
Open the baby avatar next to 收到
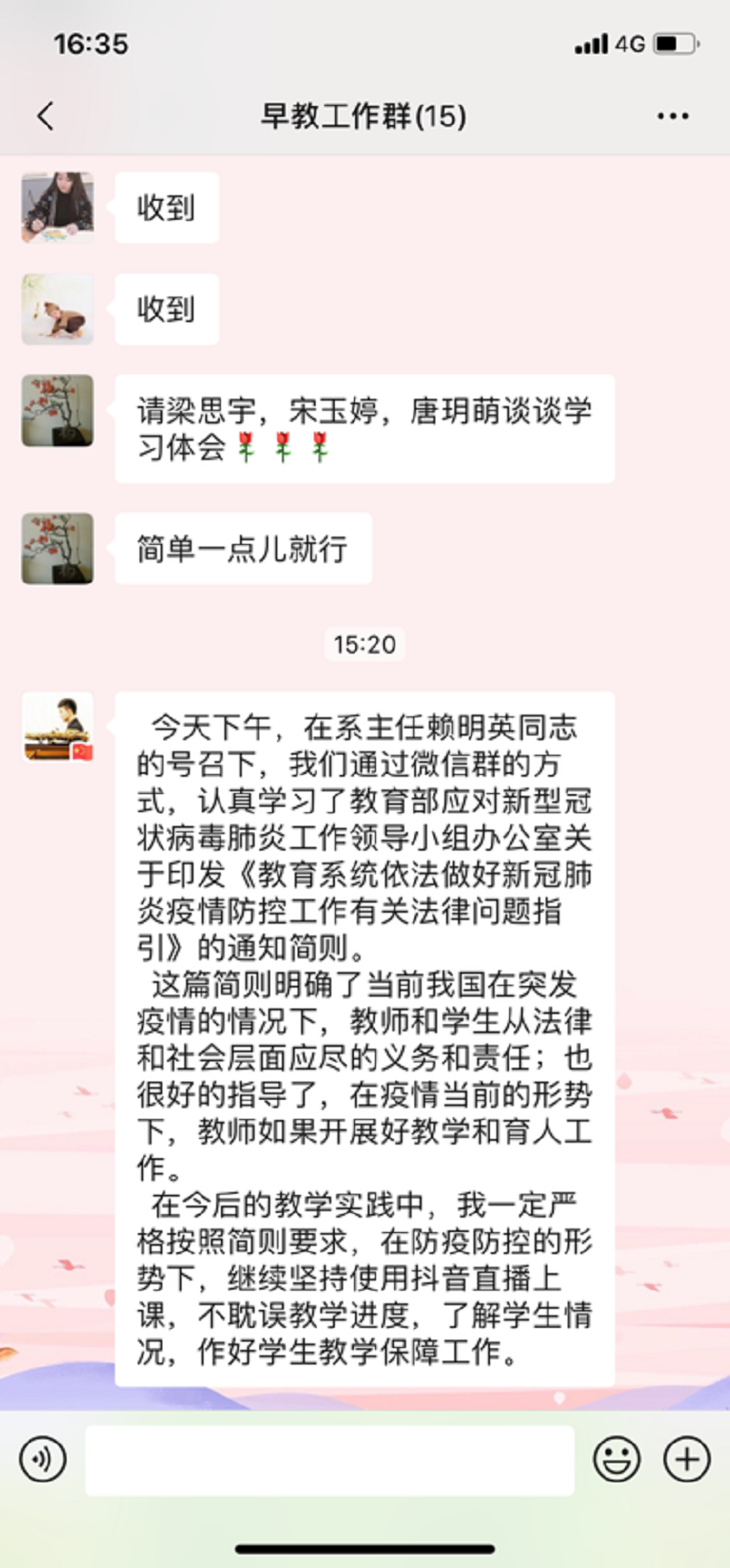[57, 308]
